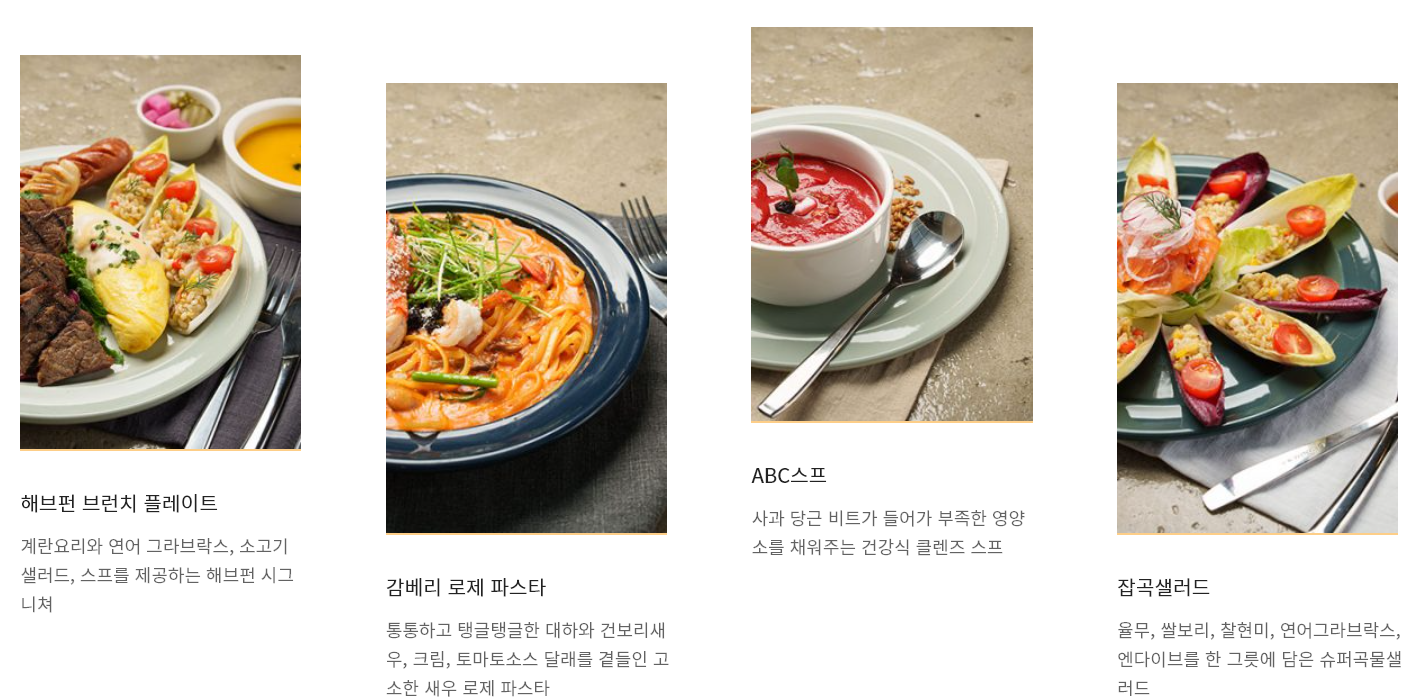Screen dimensions: 1414x697
Task: Open the 해브펀 브런치 플레이트 menu card
Action: tap(160, 252)
